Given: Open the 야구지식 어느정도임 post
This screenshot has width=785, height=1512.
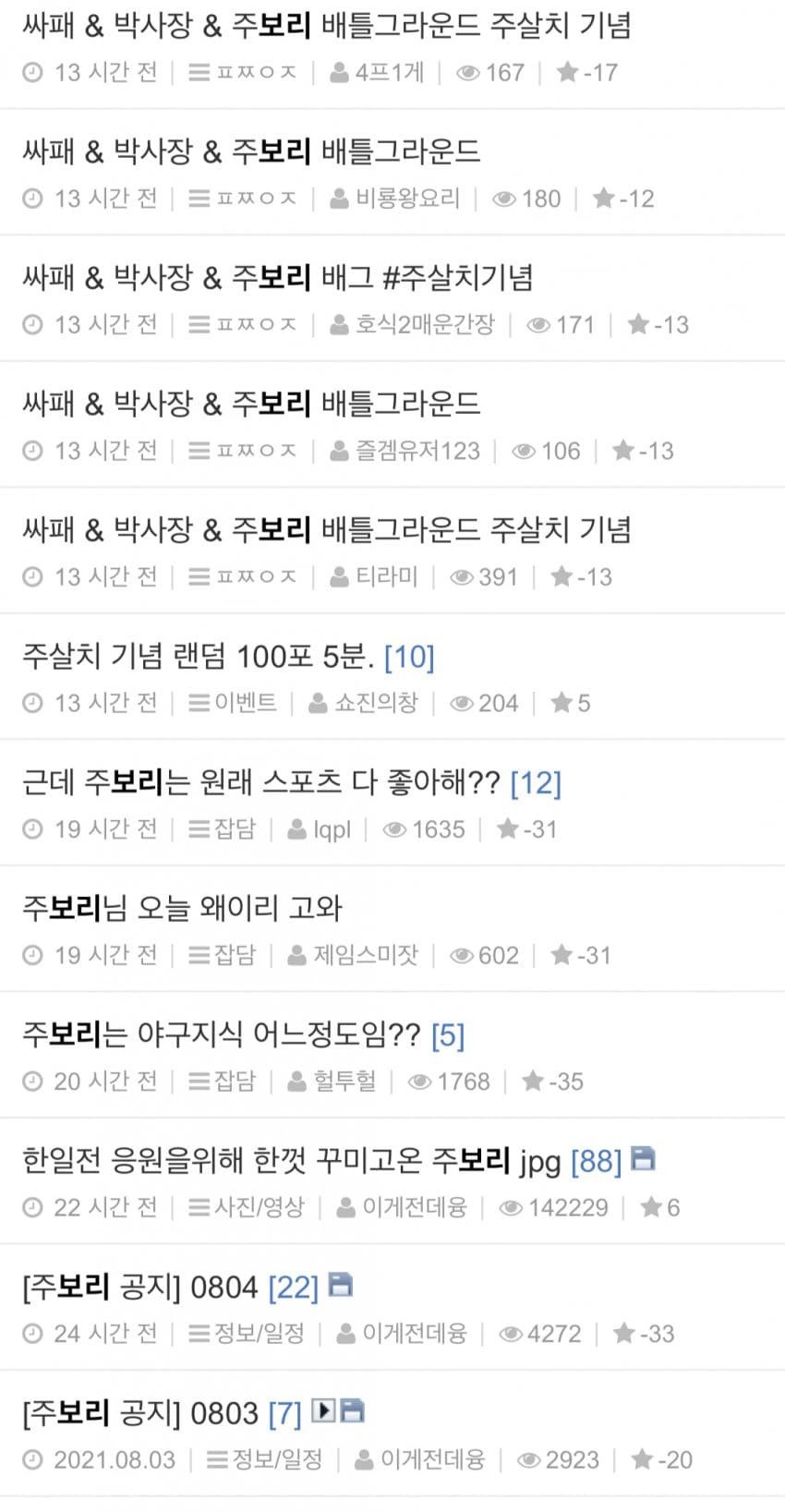Looking at the screenshot, I should [221, 1034].
